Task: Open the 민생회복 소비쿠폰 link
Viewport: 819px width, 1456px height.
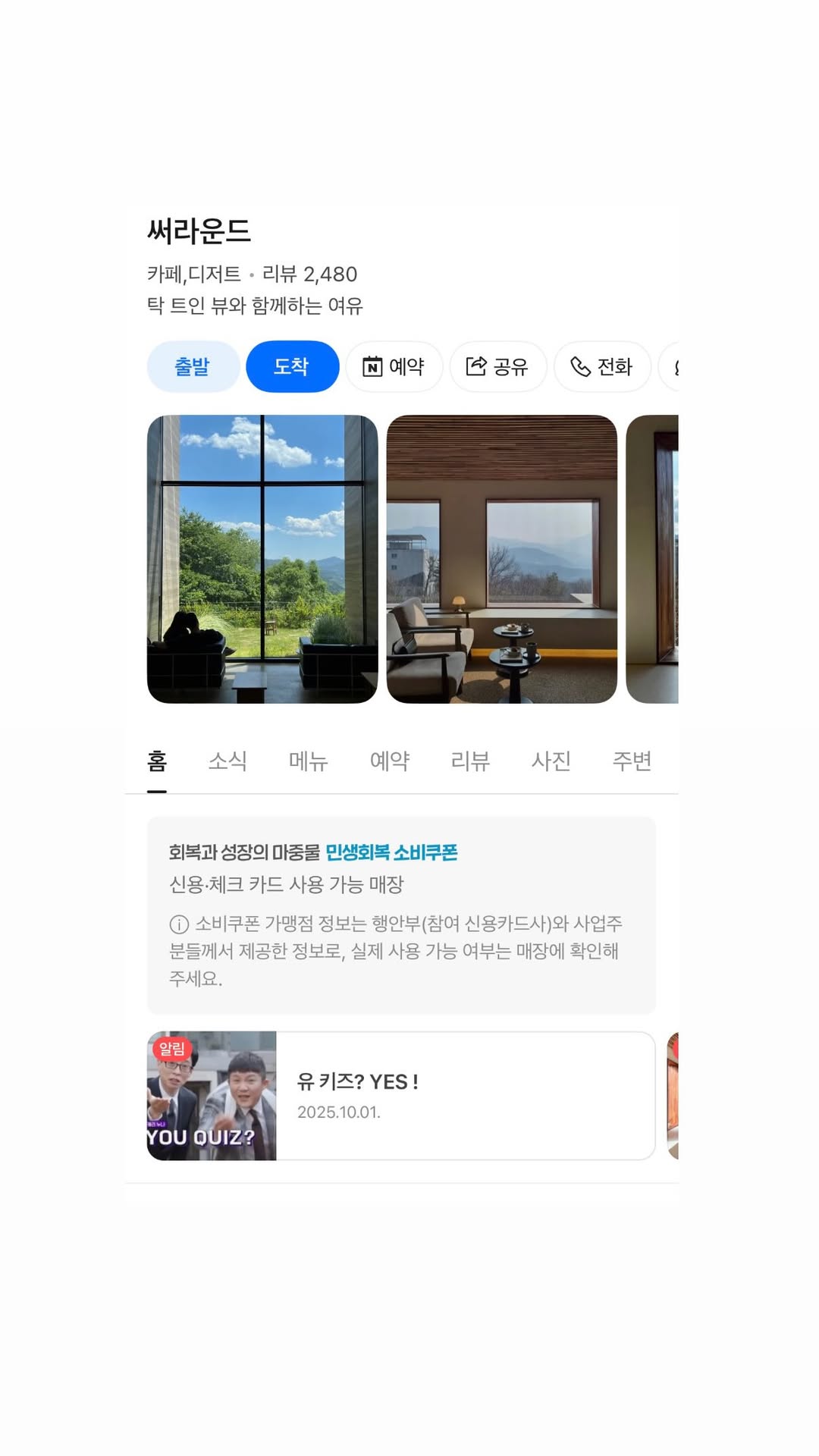Action: [x=391, y=852]
